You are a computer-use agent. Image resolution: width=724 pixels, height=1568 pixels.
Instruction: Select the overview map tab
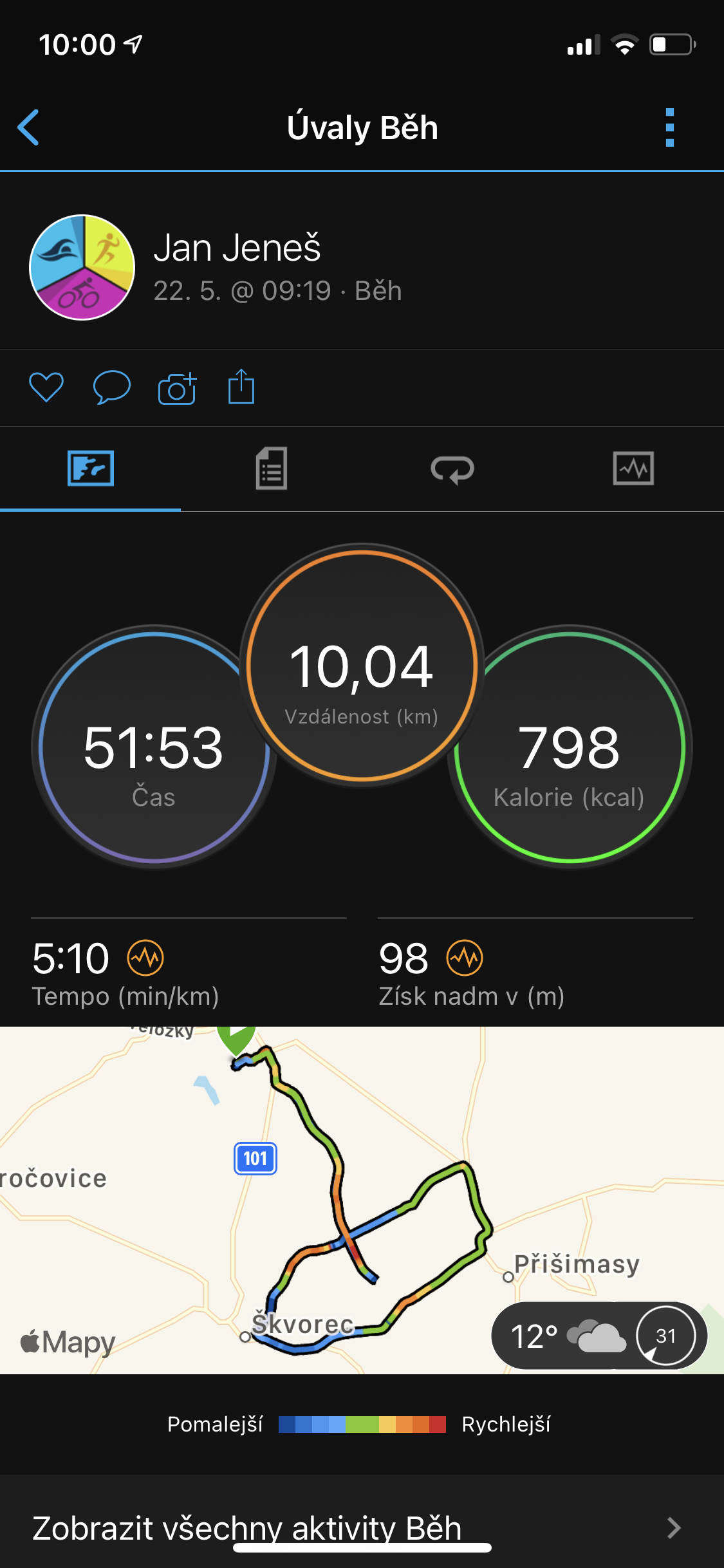pyautogui.click(x=91, y=469)
